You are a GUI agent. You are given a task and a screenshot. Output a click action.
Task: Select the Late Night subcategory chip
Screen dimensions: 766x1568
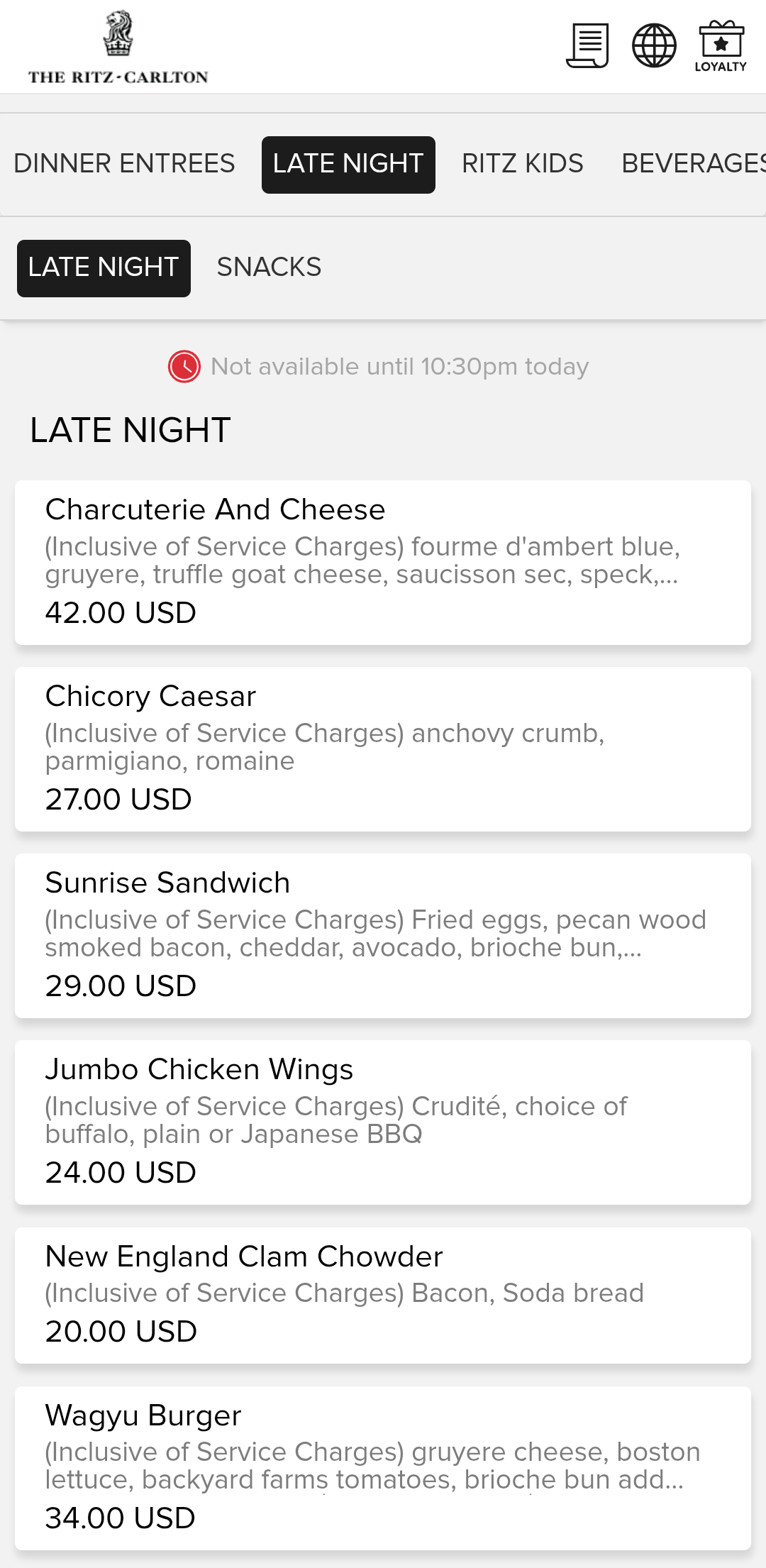pyautogui.click(x=104, y=267)
